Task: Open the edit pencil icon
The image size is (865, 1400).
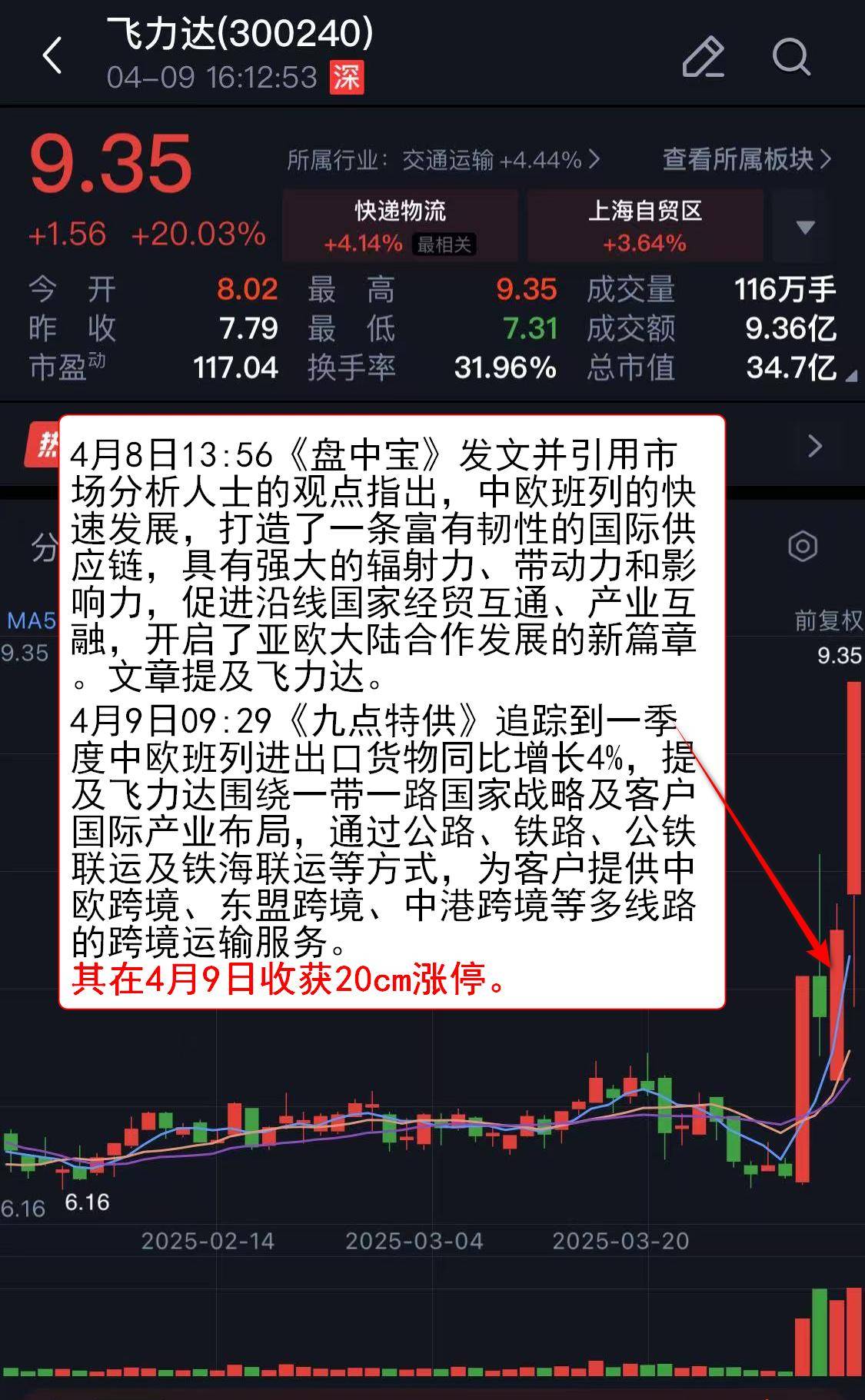Action: pos(703,56)
